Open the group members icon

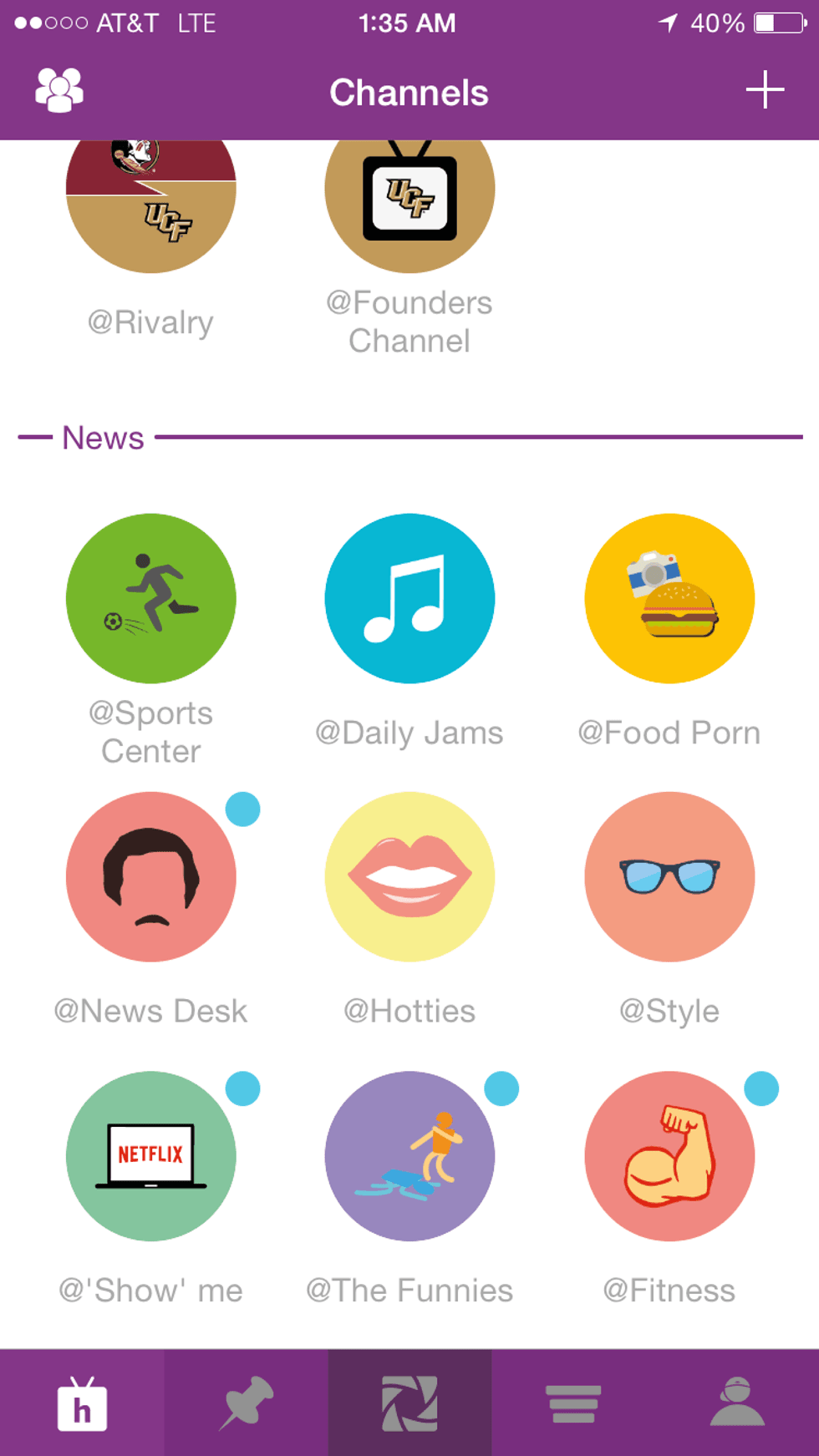[x=59, y=90]
